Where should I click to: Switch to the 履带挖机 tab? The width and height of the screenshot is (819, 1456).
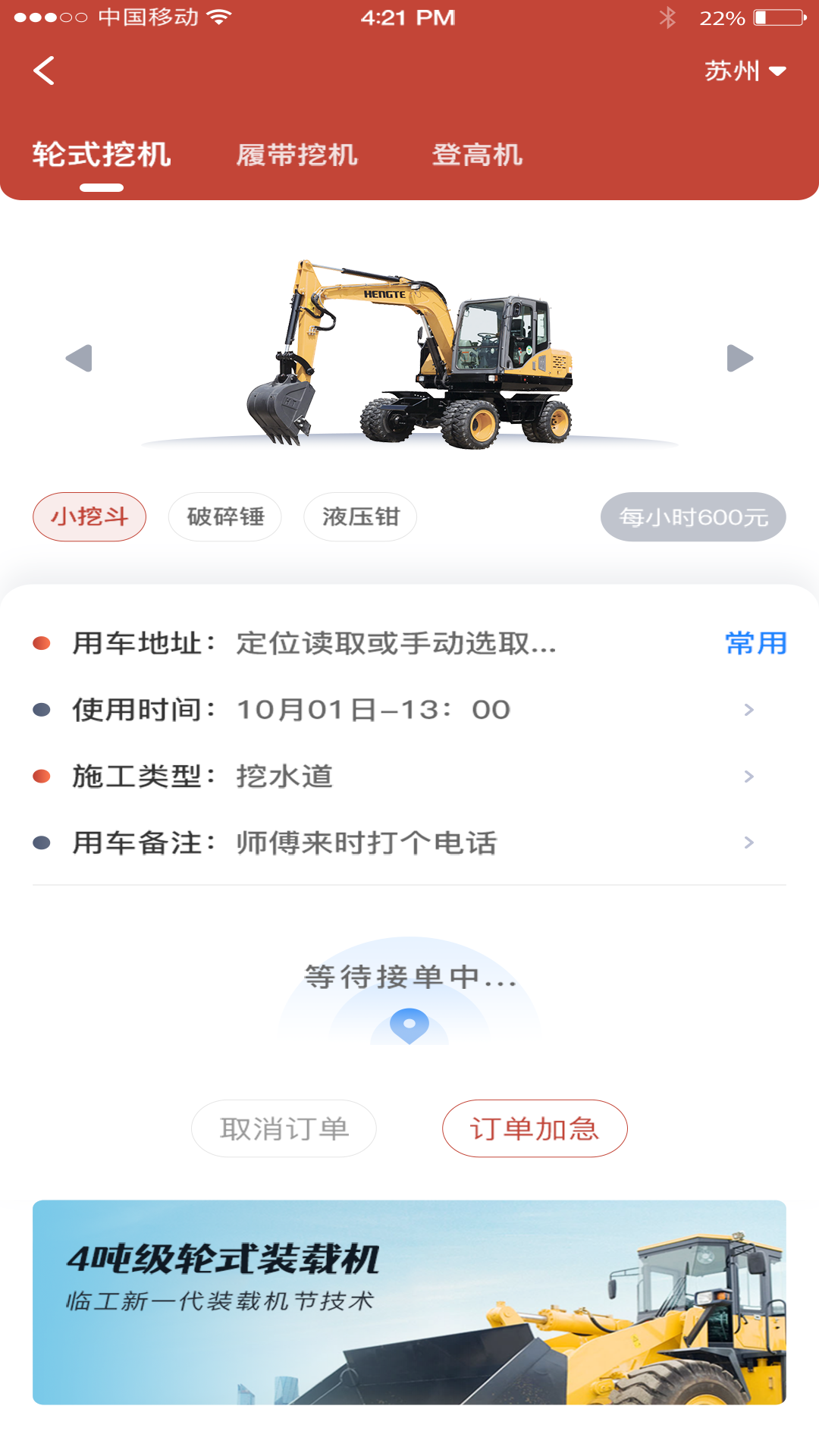(x=297, y=155)
